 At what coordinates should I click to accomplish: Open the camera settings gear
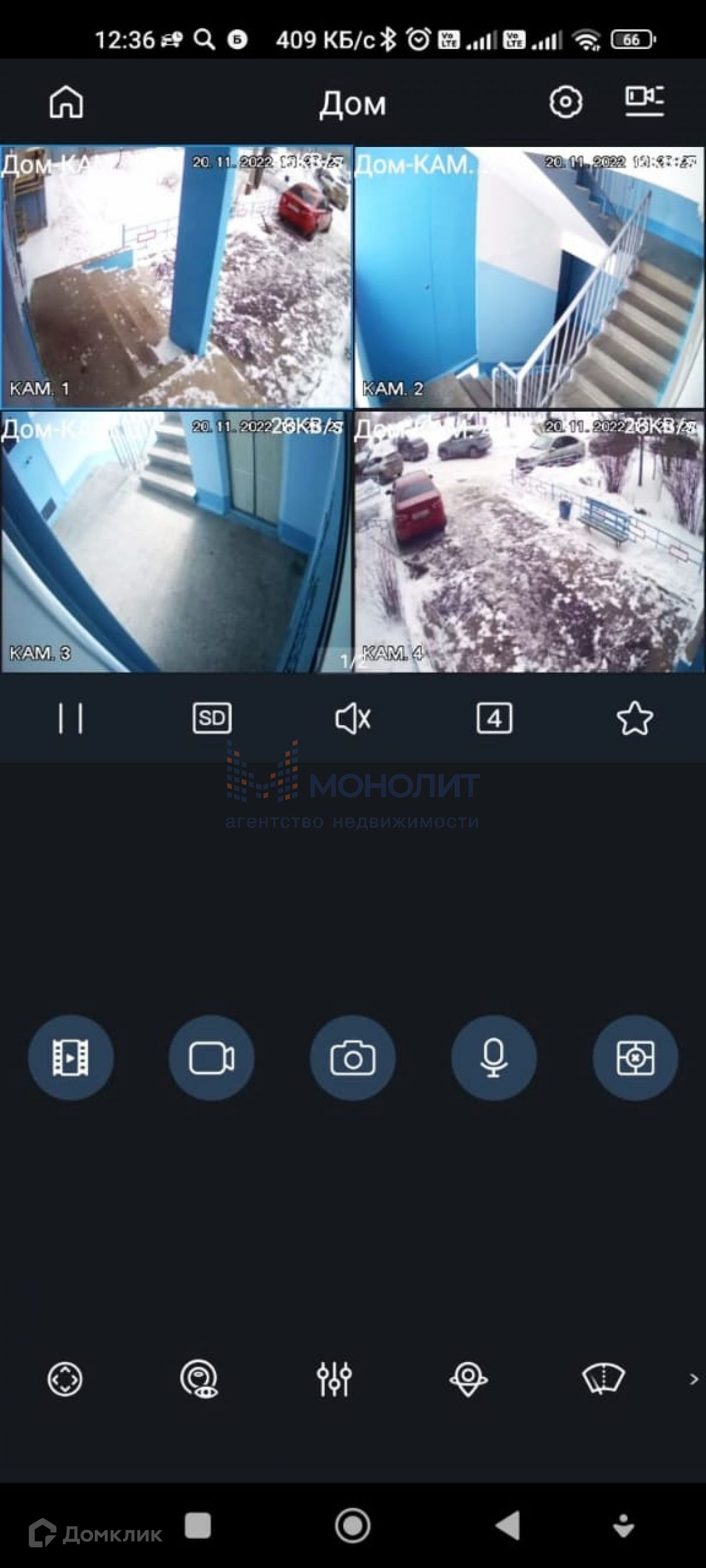[x=565, y=102]
